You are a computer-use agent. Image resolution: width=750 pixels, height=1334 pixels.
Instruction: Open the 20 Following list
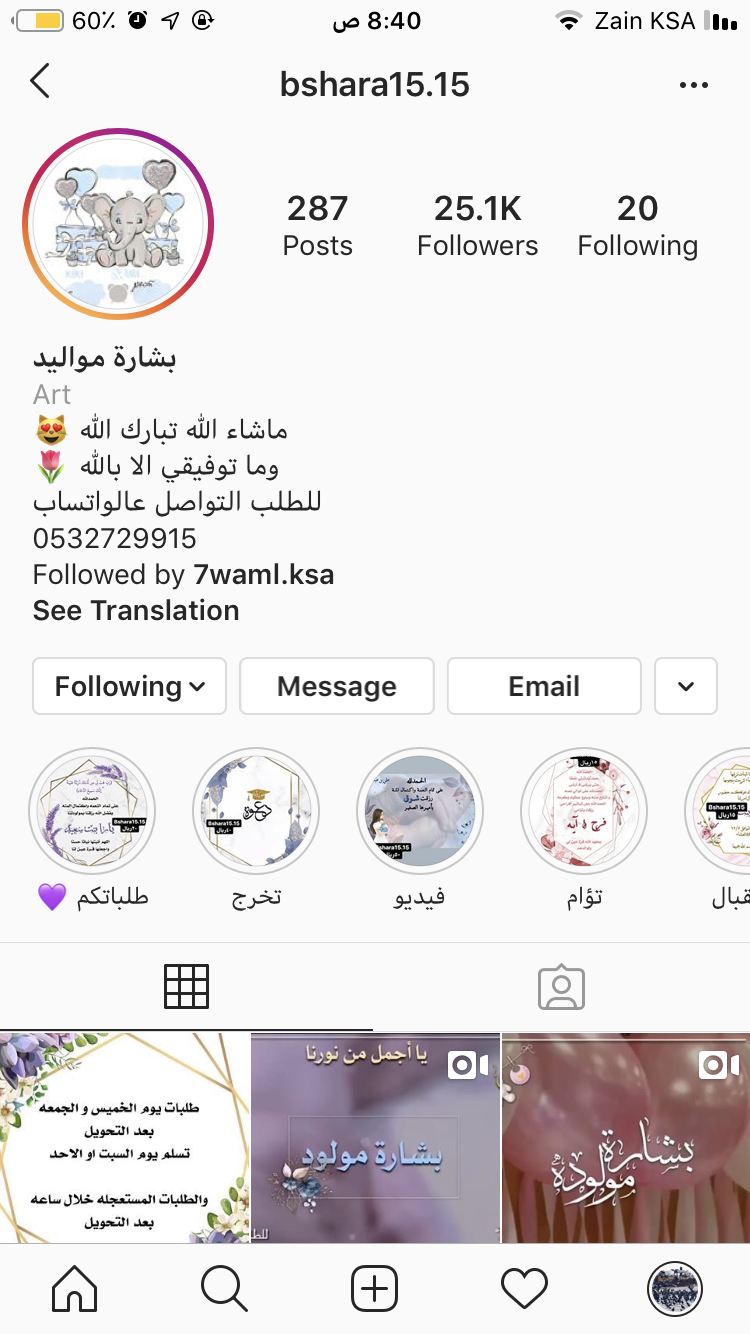click(637, 227)
